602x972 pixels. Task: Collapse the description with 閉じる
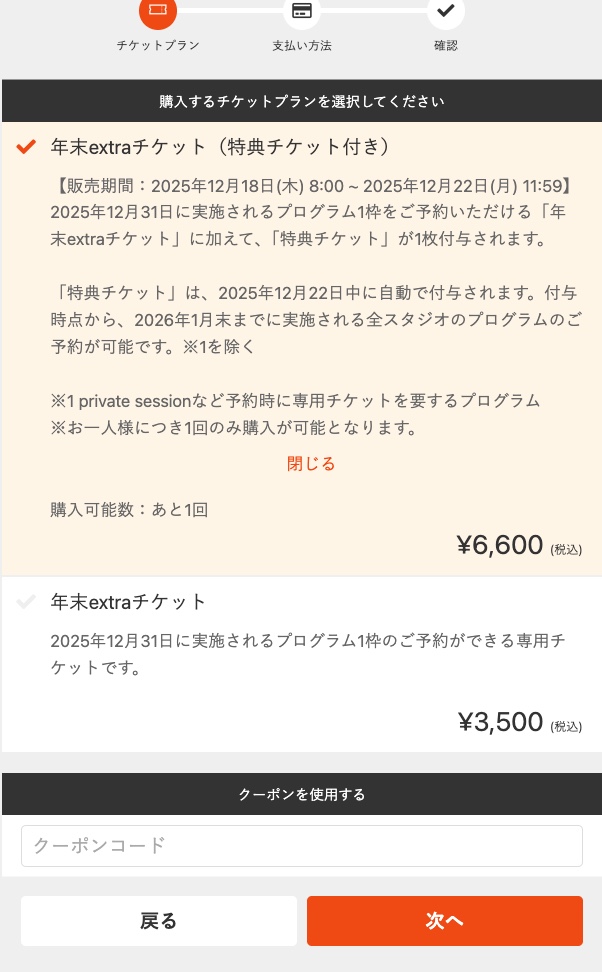click(311, 464)
